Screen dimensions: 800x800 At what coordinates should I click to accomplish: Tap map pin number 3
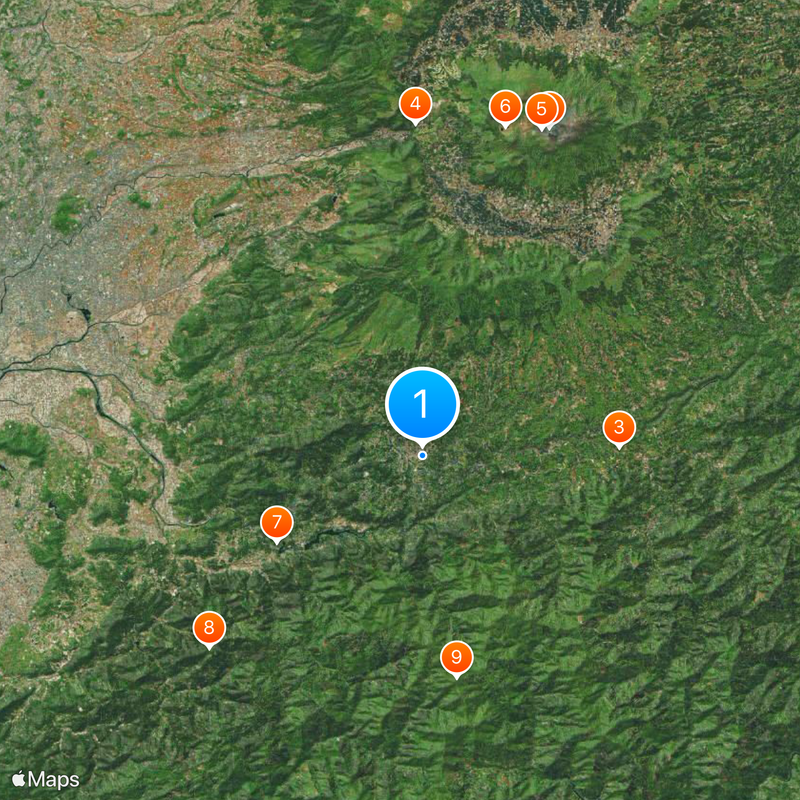point(619,428)
